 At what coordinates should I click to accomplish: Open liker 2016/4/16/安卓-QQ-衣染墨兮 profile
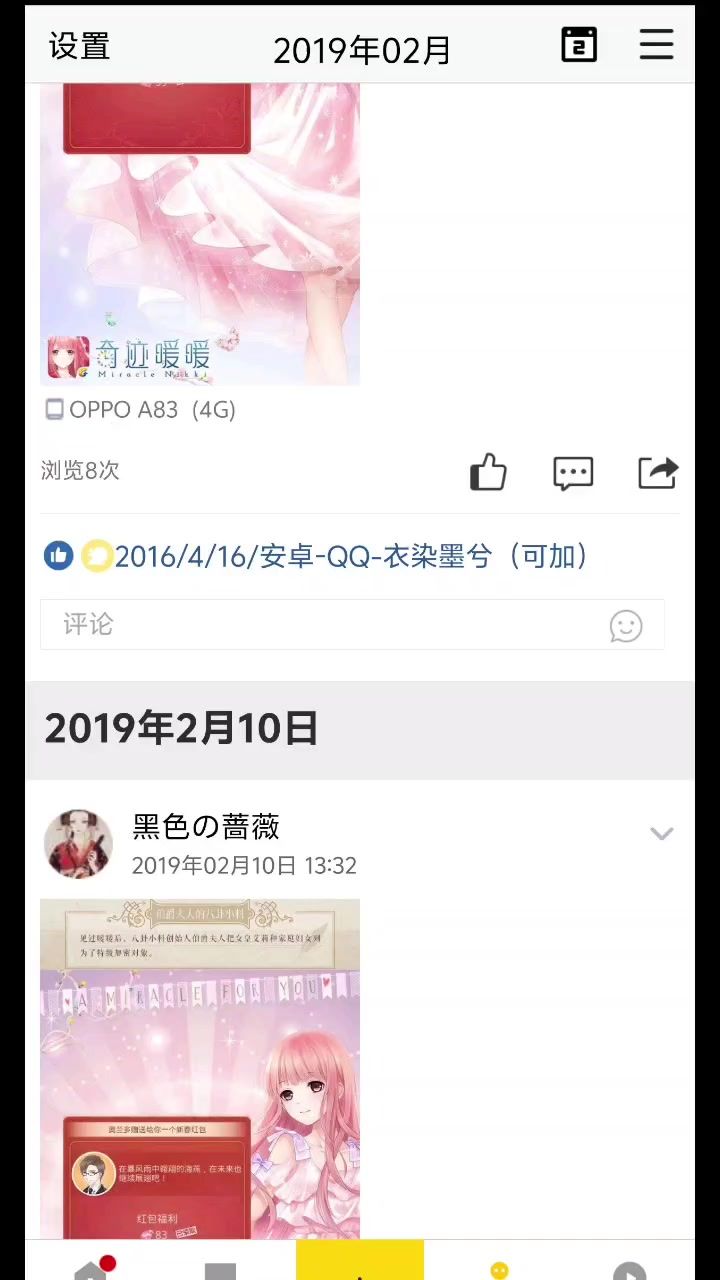click(350, 556)
